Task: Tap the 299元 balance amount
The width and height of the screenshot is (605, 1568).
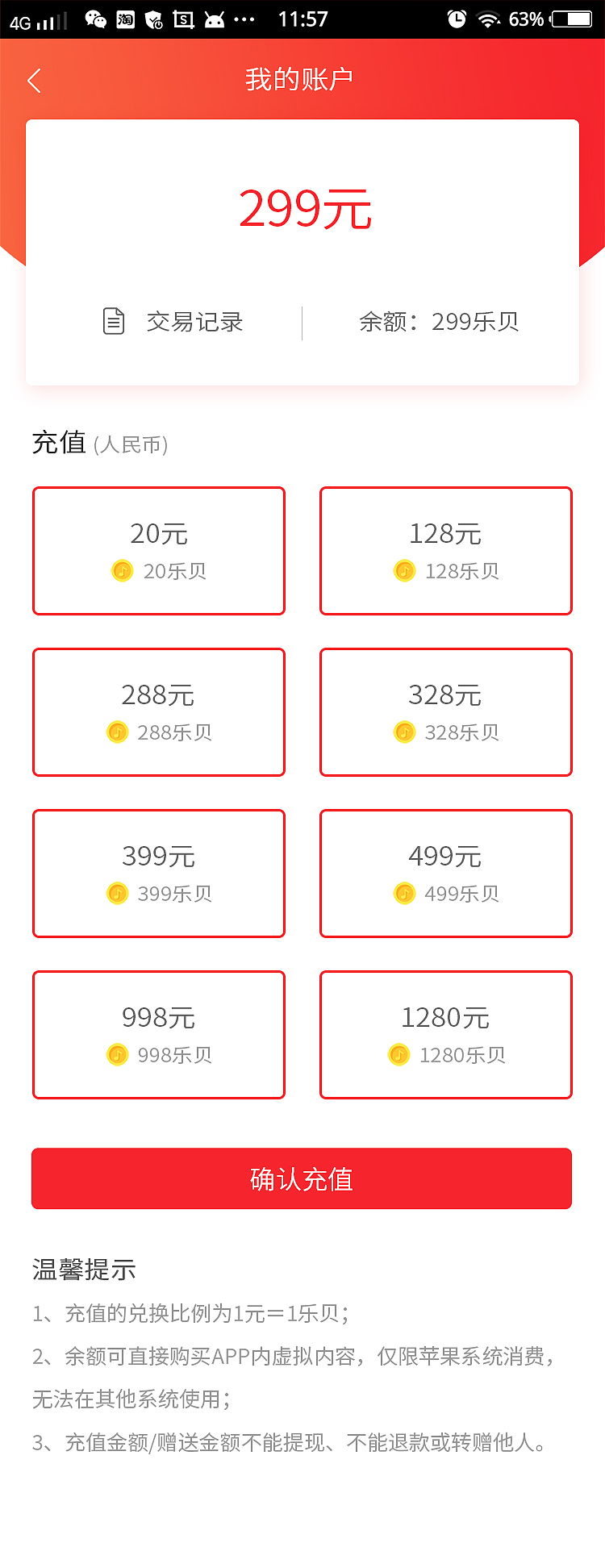Action: [x=305, y=208]
